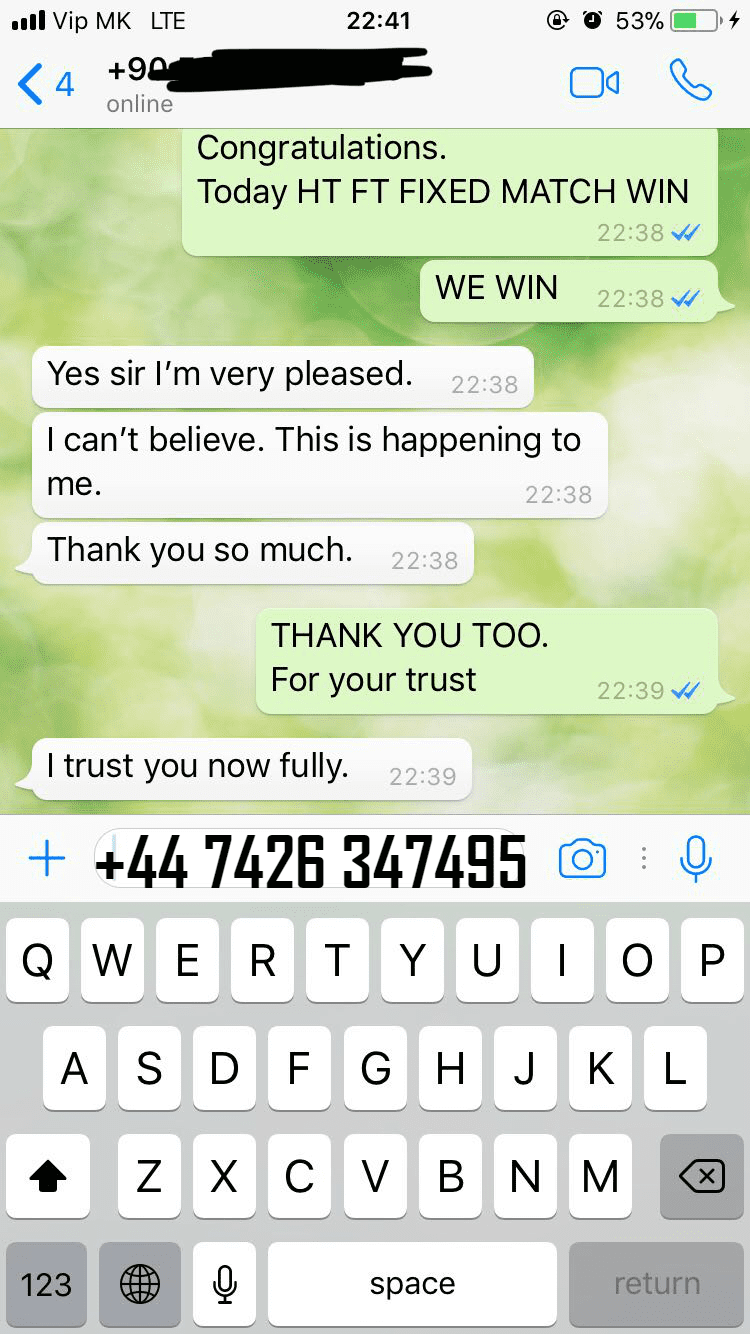Start a video call

[594, 83]
